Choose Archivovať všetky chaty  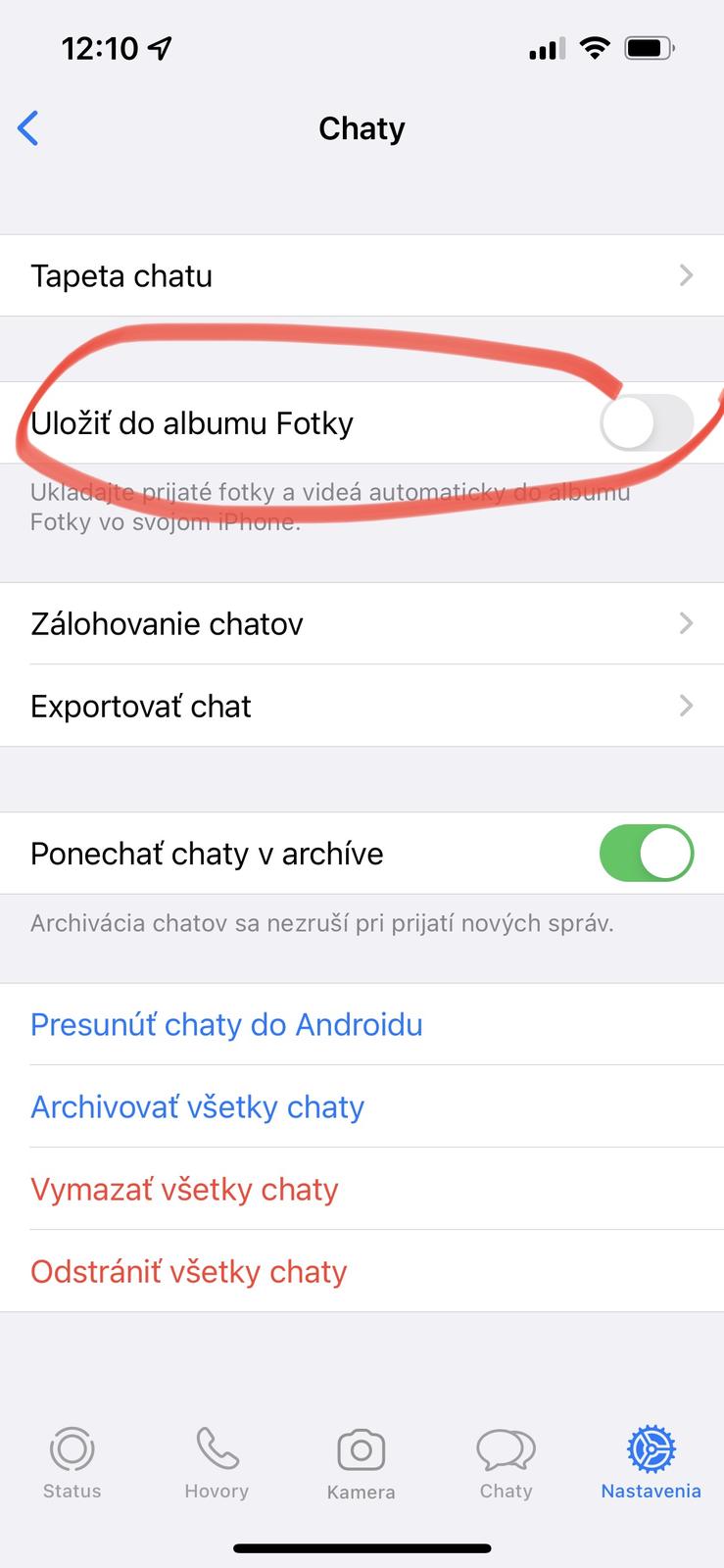[x=197, y=1106]
